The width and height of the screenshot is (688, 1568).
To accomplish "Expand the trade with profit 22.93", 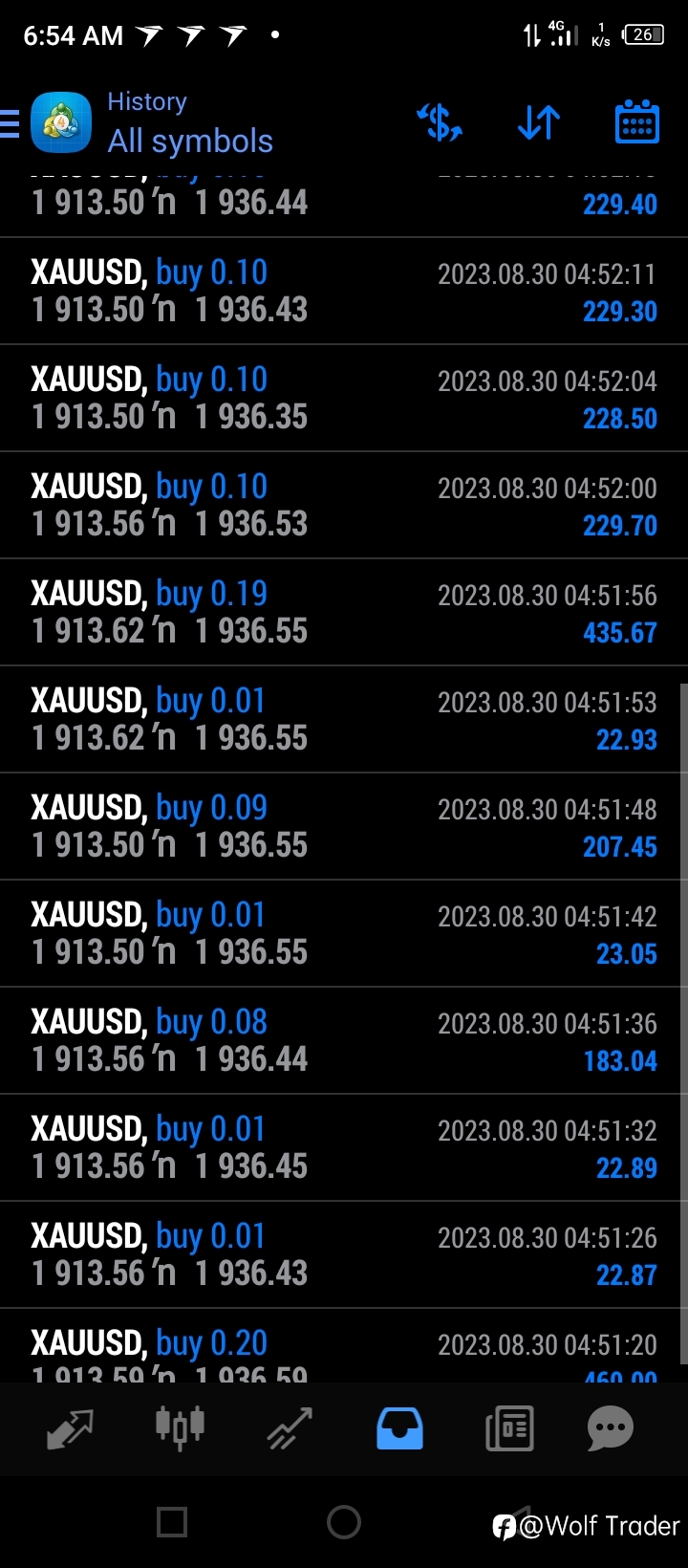I will (x=344, y=719).
